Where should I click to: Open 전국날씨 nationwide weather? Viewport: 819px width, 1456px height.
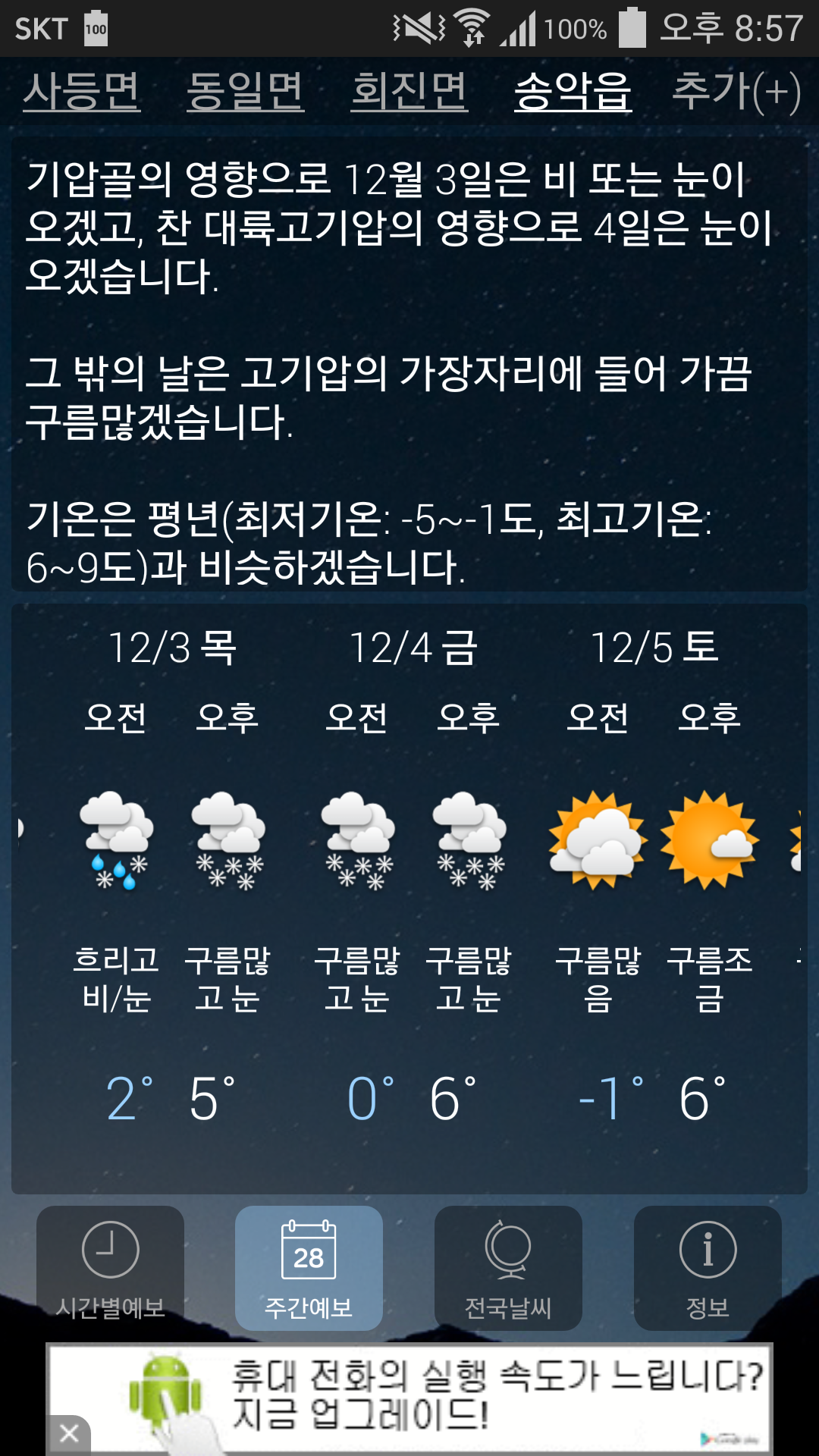pos(508,1268)
